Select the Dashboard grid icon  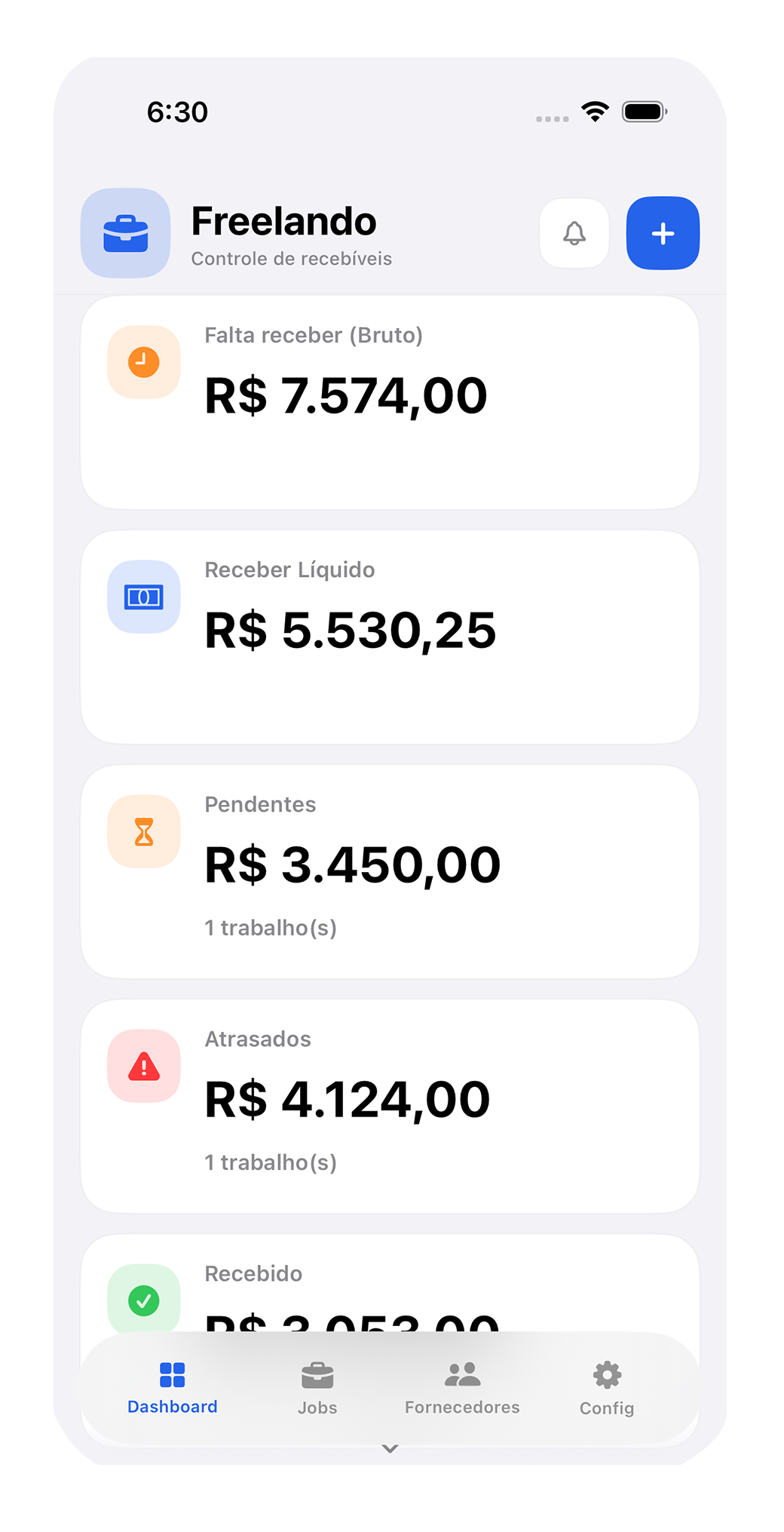[172, 1375]
